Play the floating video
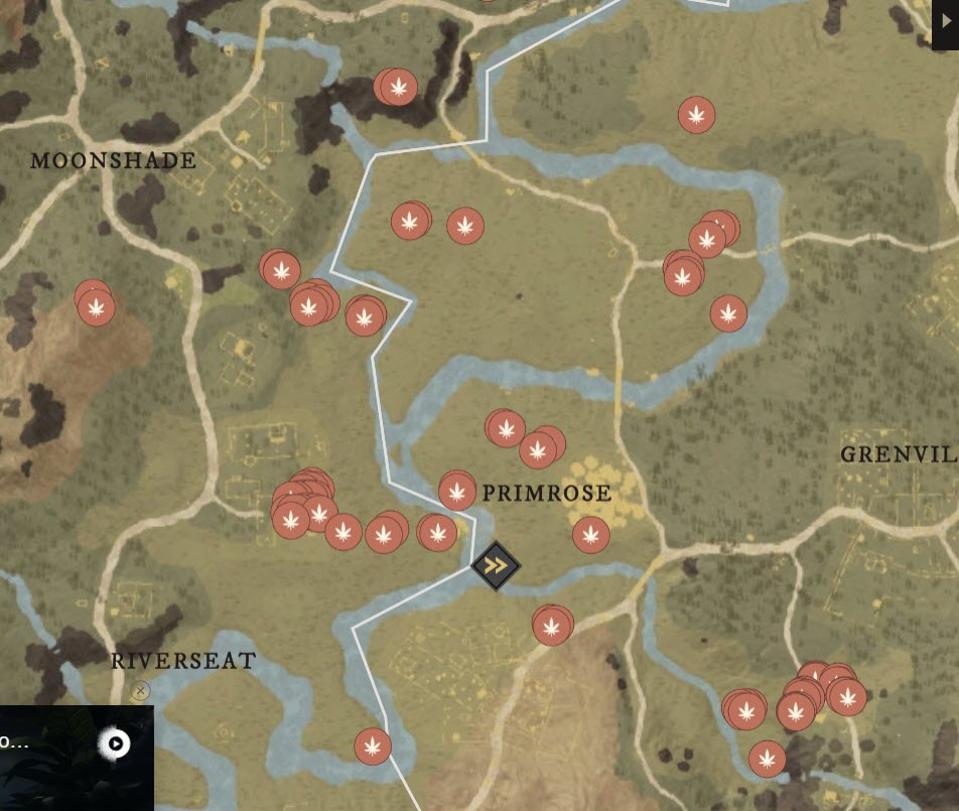The width and height of the screenshot is (959, 811). 116,743
